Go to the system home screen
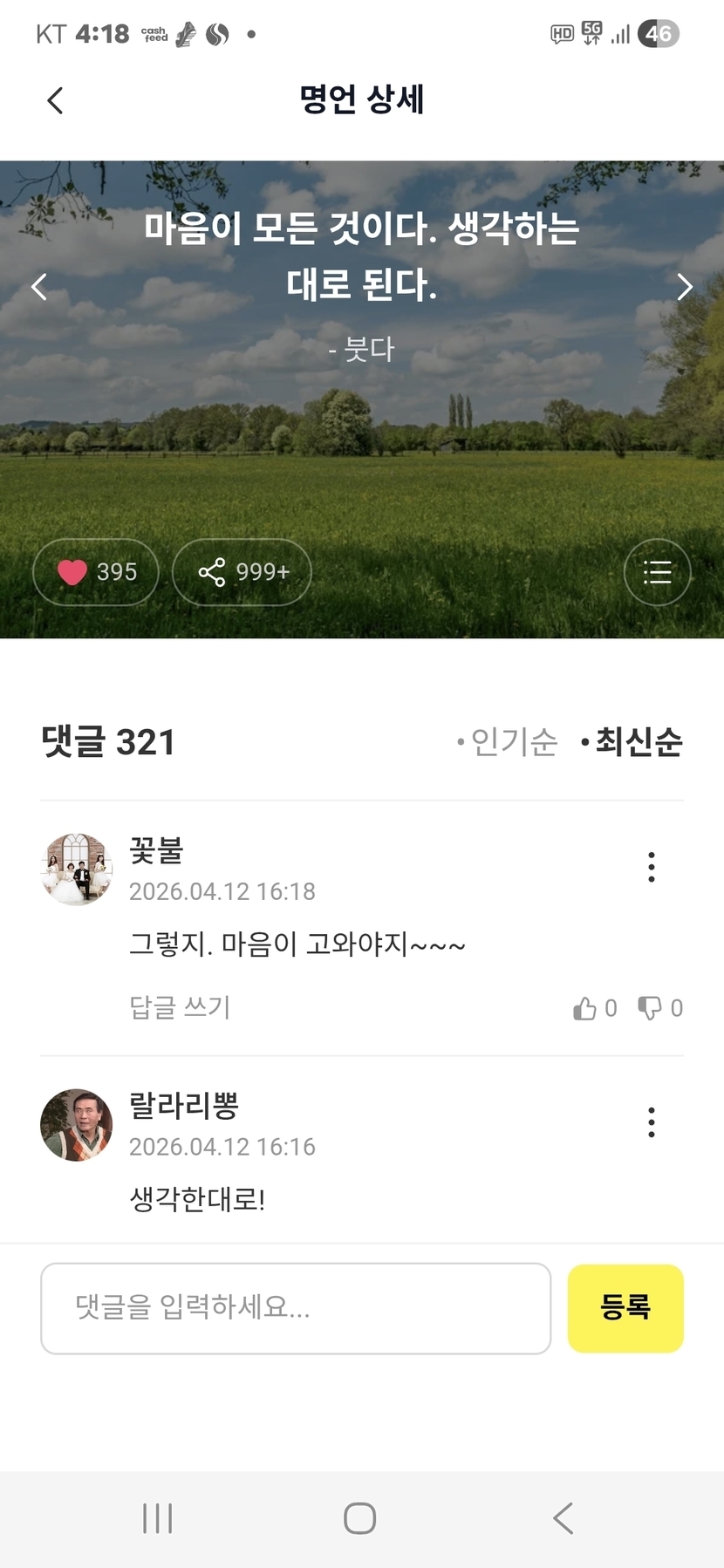 point(360,1518)
